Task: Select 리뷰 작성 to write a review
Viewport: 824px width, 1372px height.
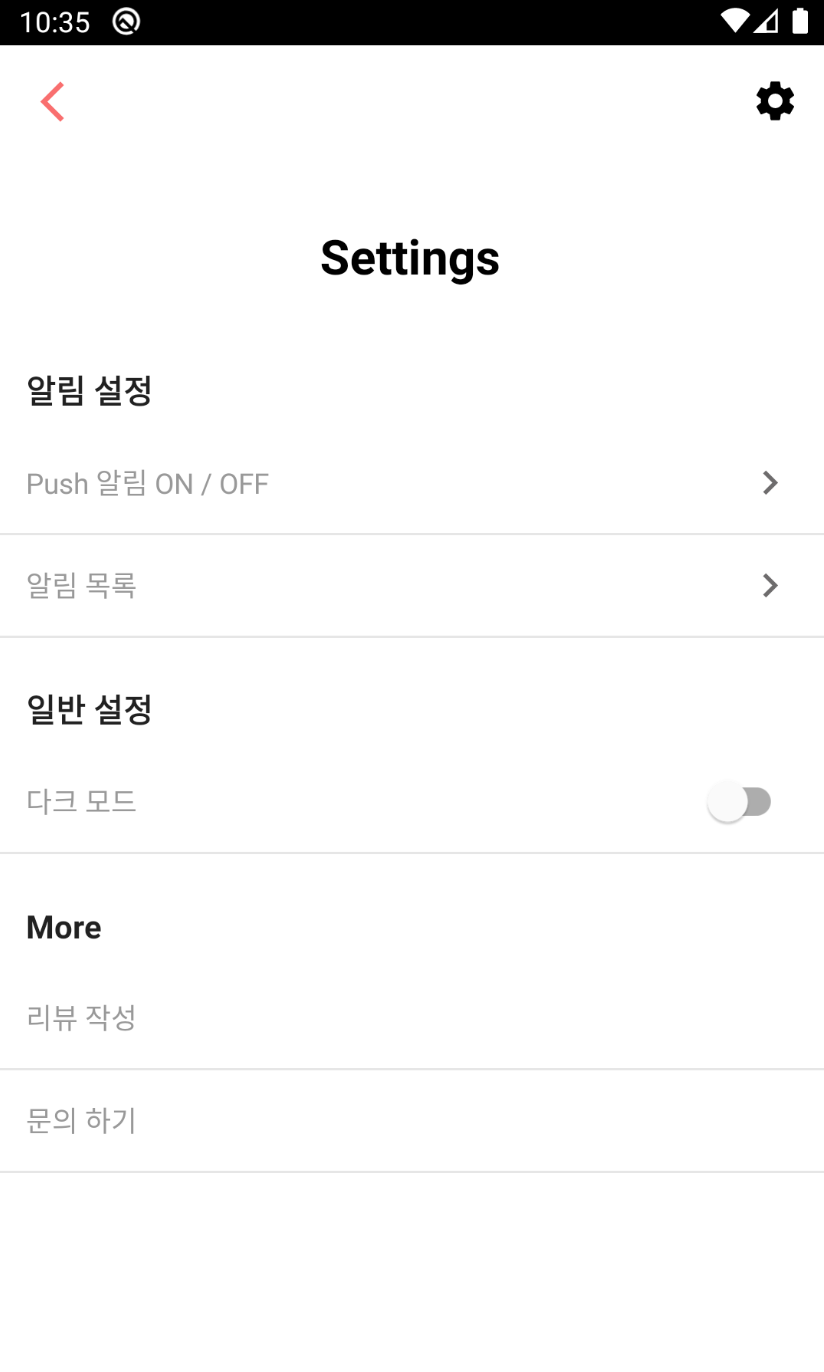Action: pos(412,1018)
